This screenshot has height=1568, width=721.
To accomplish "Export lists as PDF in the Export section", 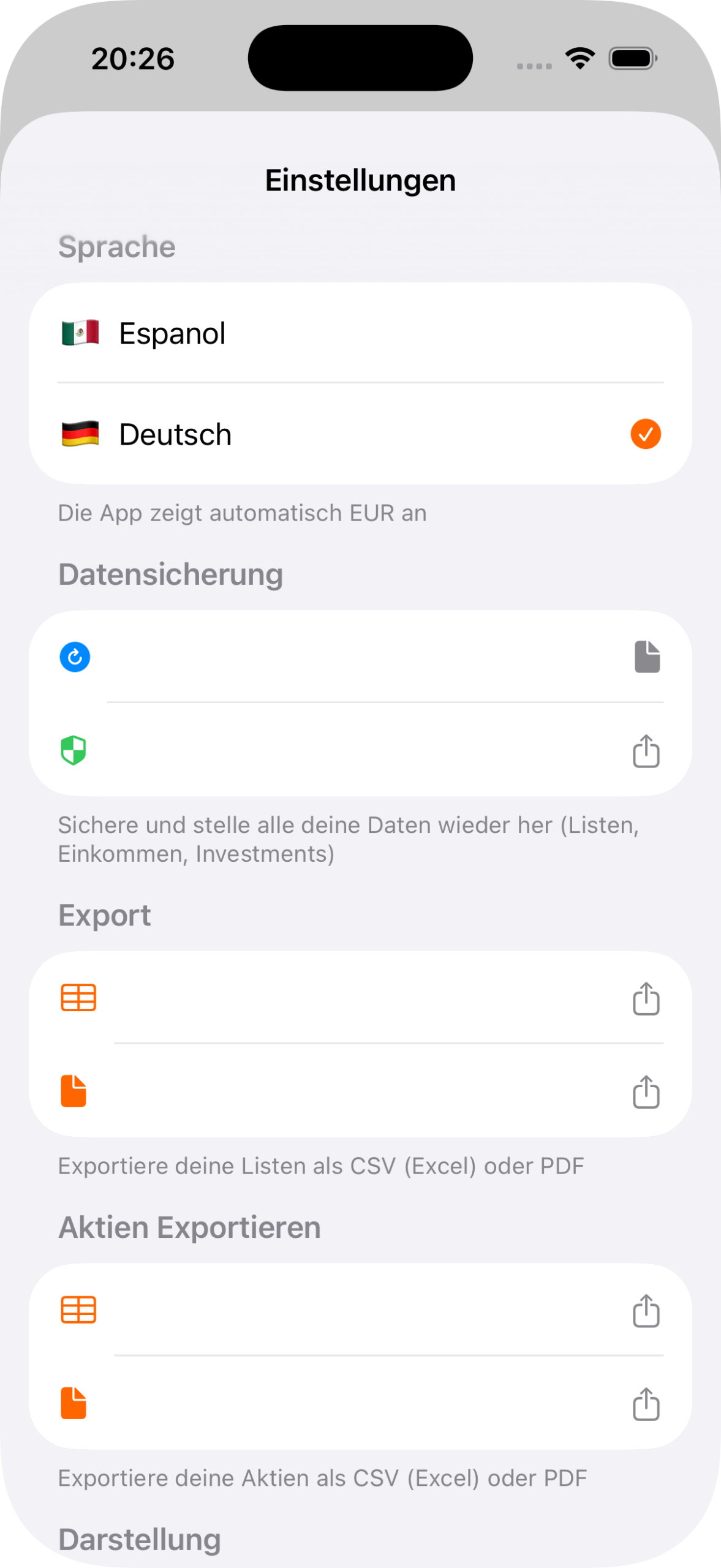I will 360,1091.
